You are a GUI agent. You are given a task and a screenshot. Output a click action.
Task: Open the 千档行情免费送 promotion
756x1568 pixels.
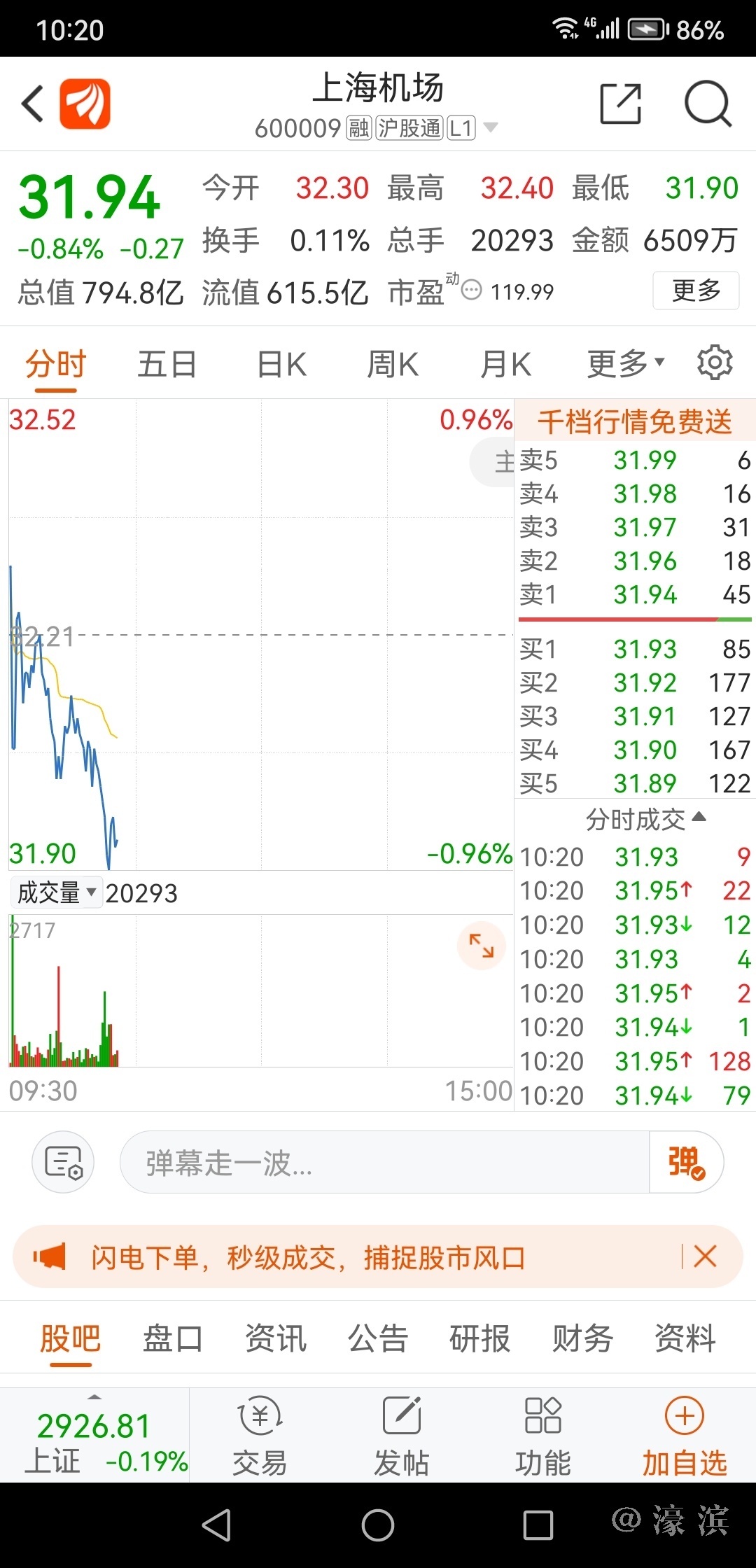pyautogui.click(x=634, y=421)
